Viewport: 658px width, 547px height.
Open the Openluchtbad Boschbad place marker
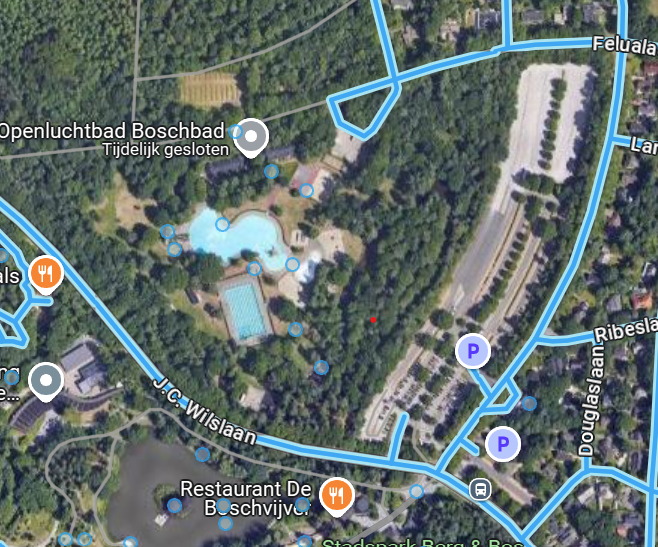[253, 137]
